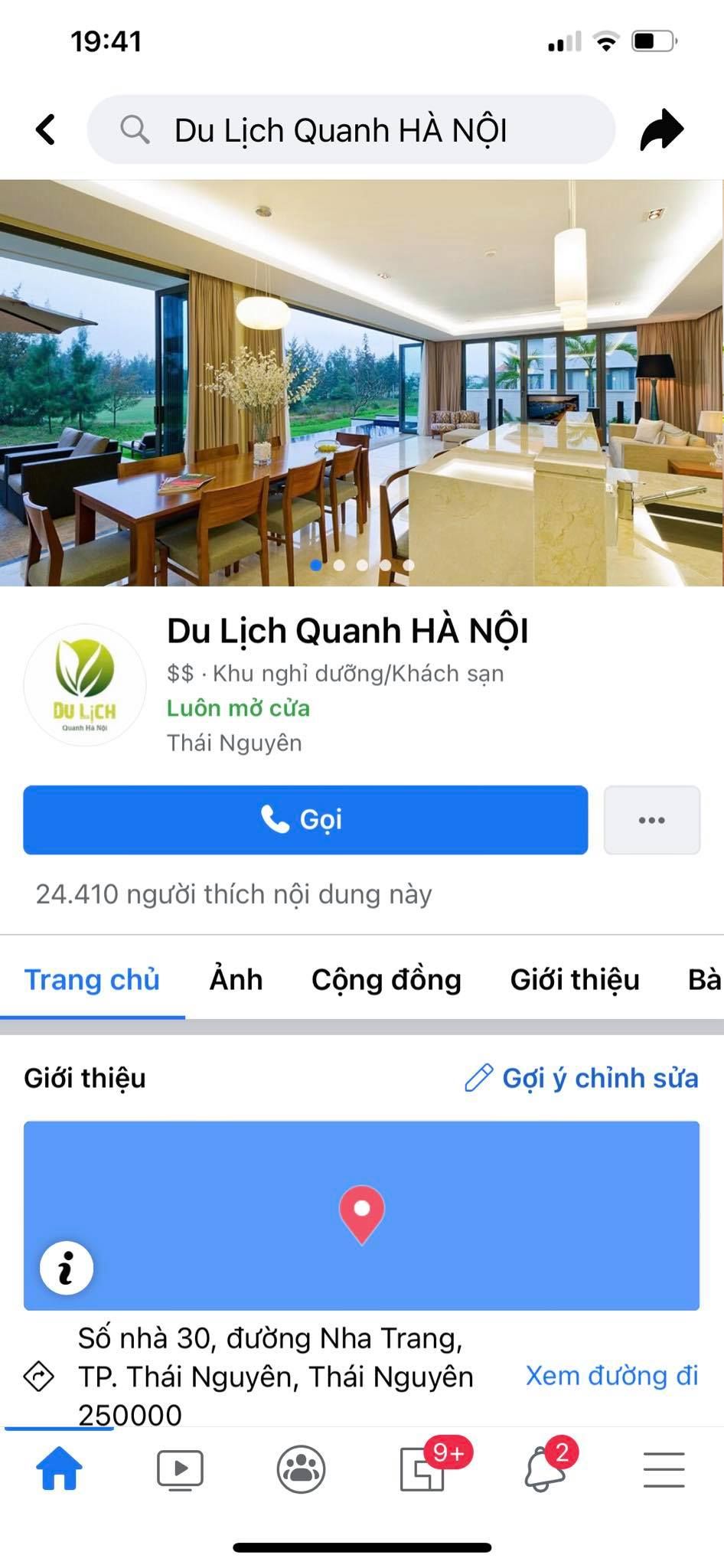The width and height of the screenshot is (724, 1568).
Task: Go to the Facebook home feed tab
Action: pos(59,1469)
